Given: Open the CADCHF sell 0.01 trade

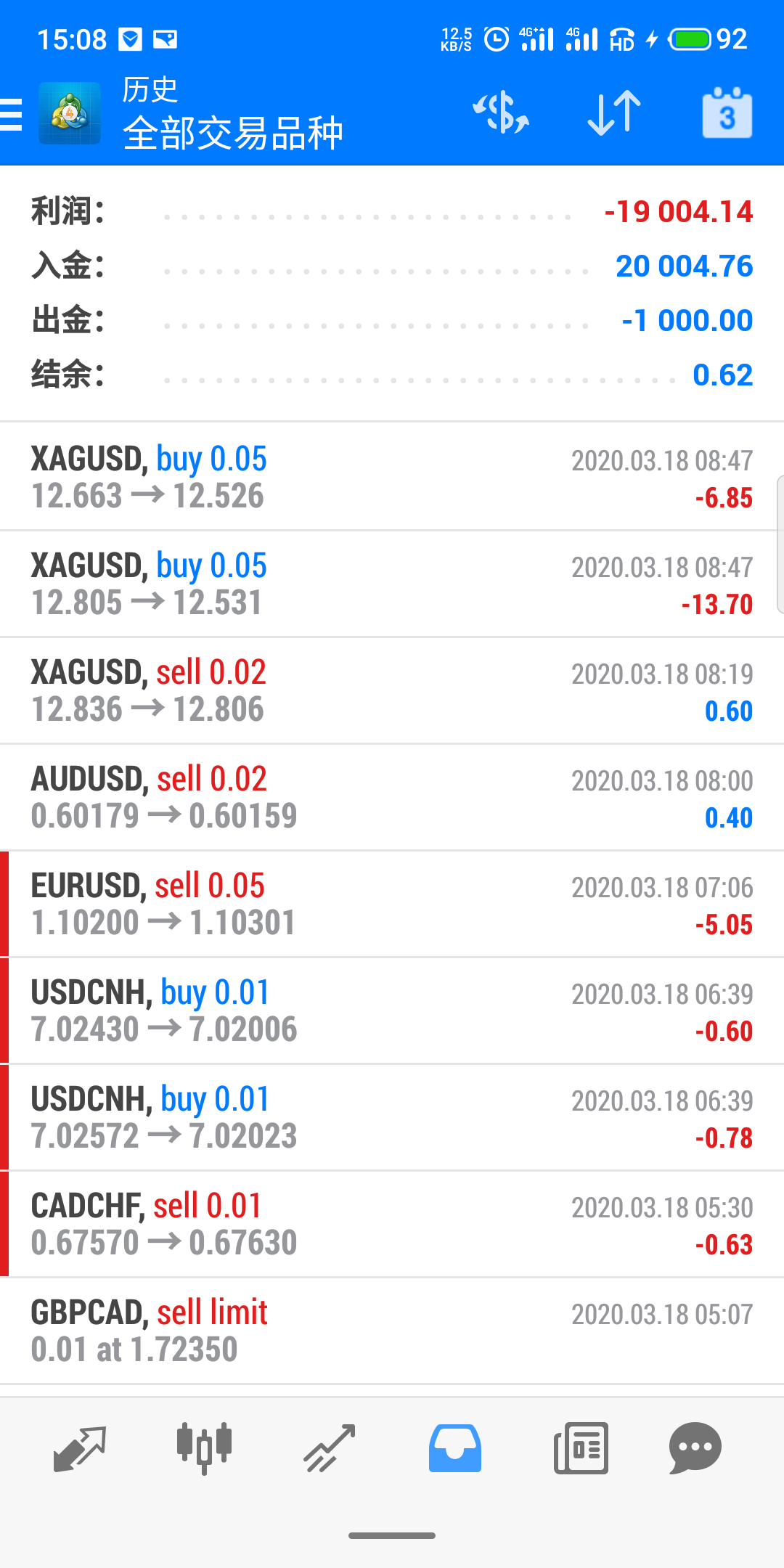Looking at the screenshot, I should point(392,1225).
